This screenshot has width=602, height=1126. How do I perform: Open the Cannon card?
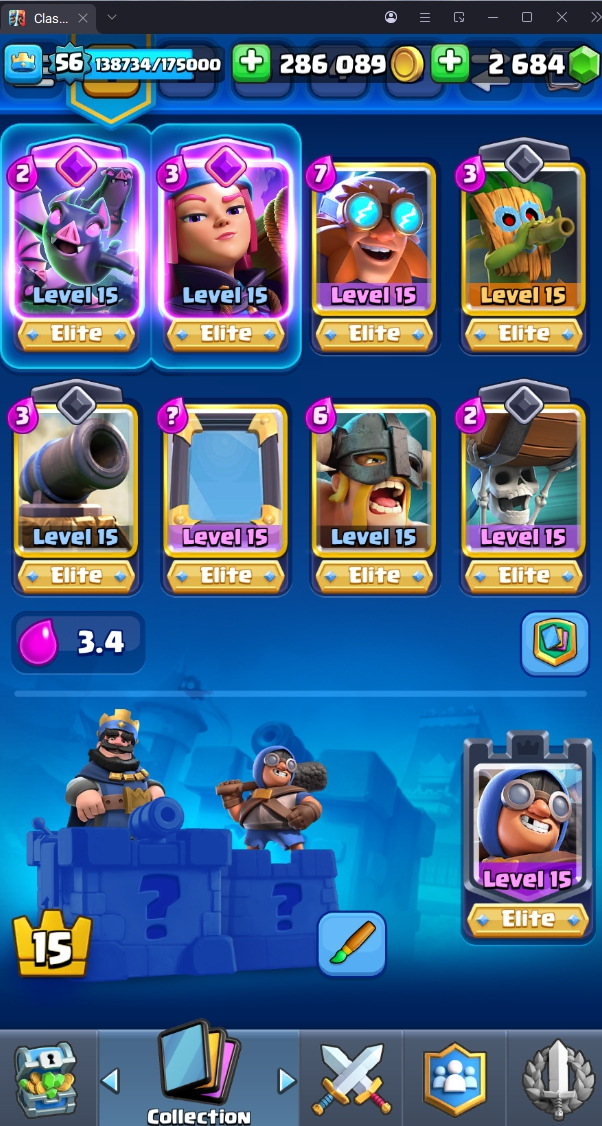[76, 482]
